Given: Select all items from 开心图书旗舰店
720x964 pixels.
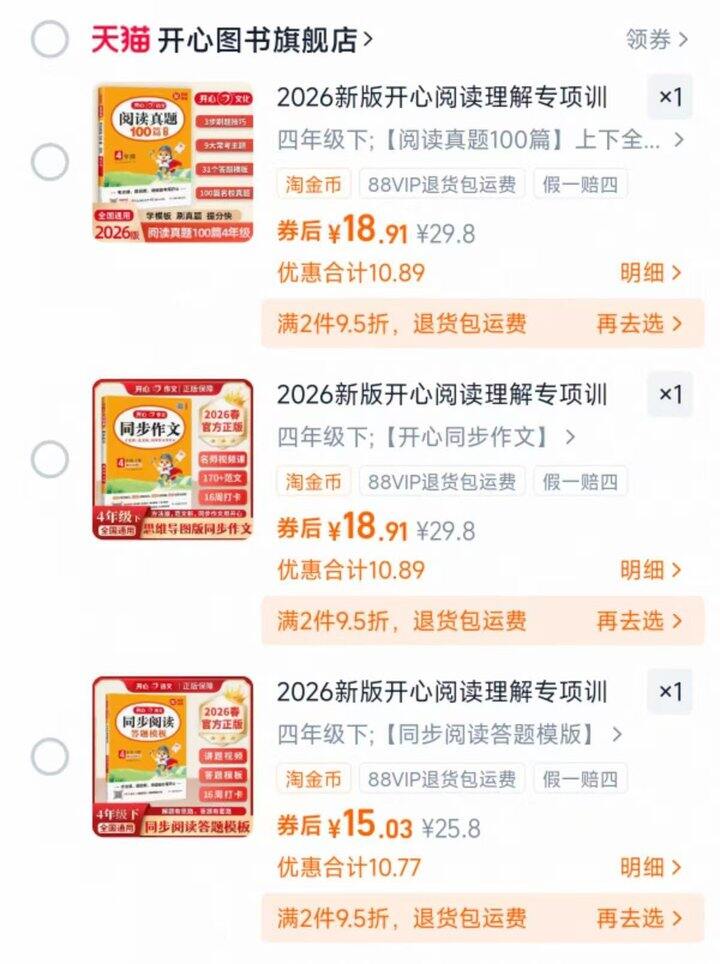Looking at the screenshot, I should click(50, 40).
